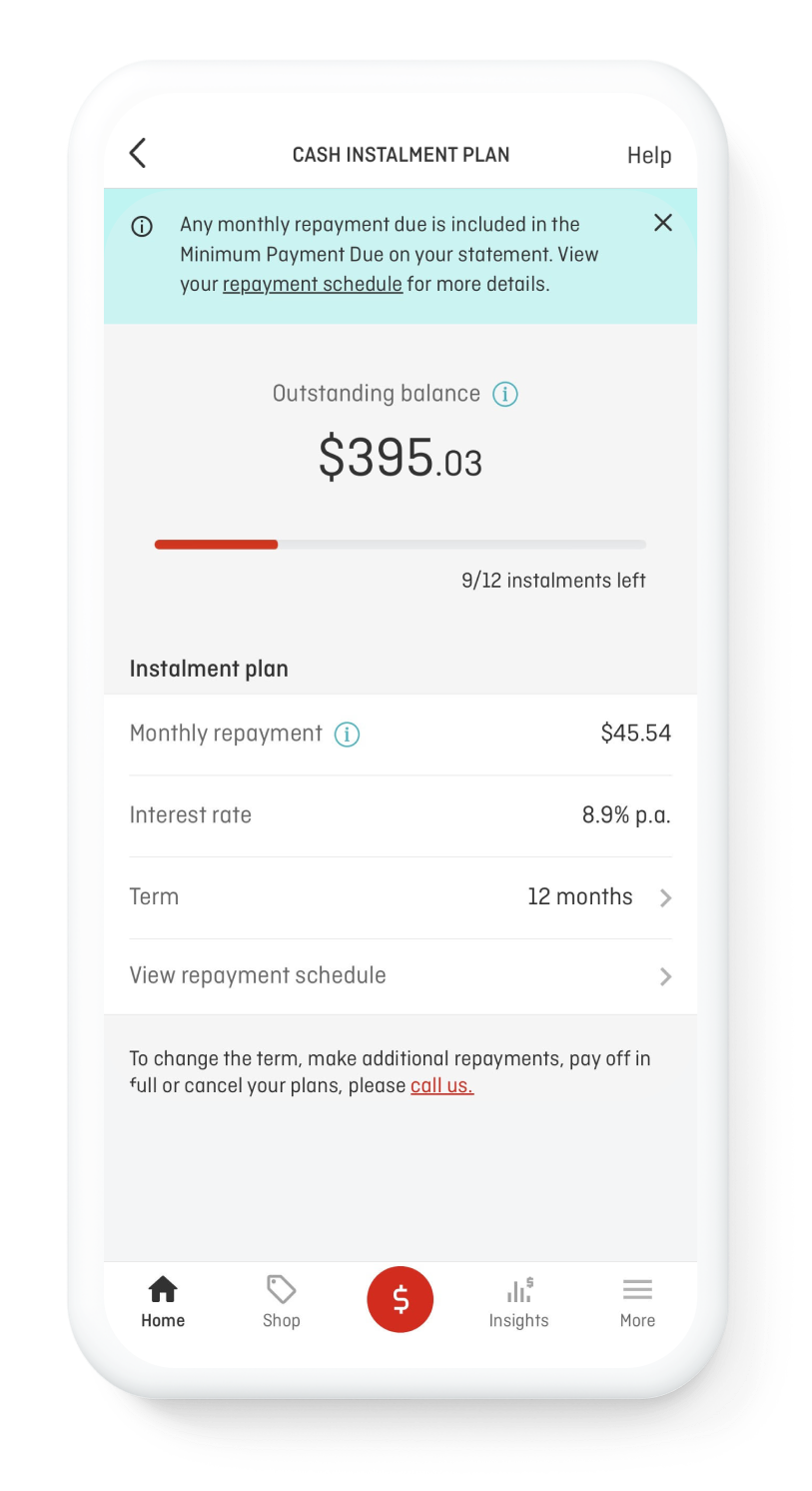Switch to the Shop tab
Viewport: 812px width, 1491px height.
pos(281,1302)
